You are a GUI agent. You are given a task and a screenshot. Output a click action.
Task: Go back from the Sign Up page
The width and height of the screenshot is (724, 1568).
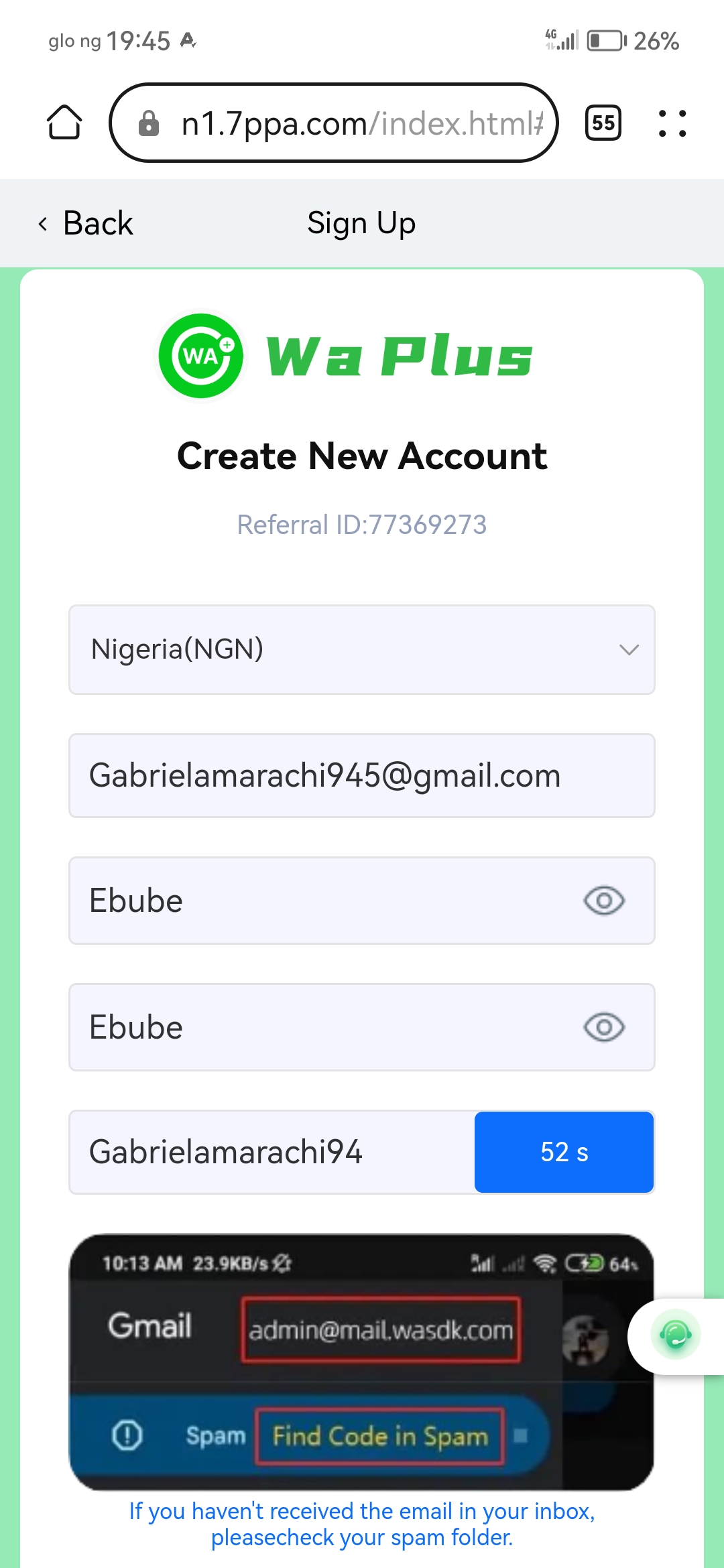tap(86, 223)
